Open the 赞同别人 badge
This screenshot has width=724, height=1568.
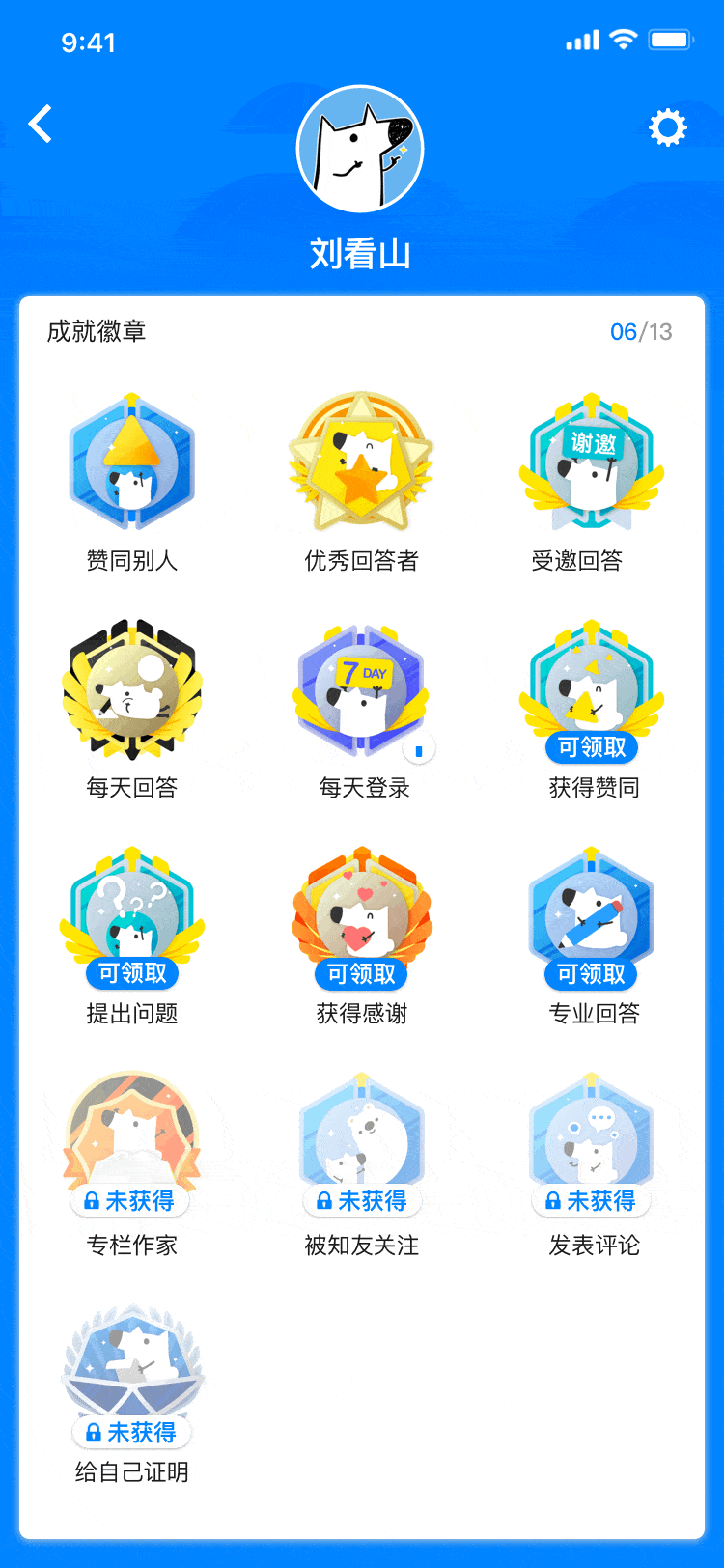[131, 462]
